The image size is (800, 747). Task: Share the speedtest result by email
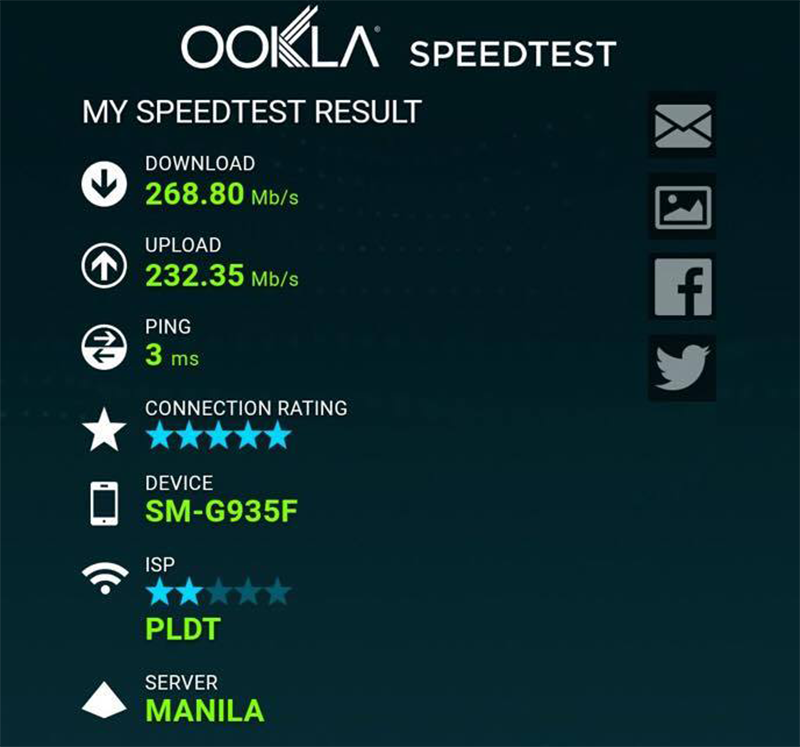tap(682, 126)
